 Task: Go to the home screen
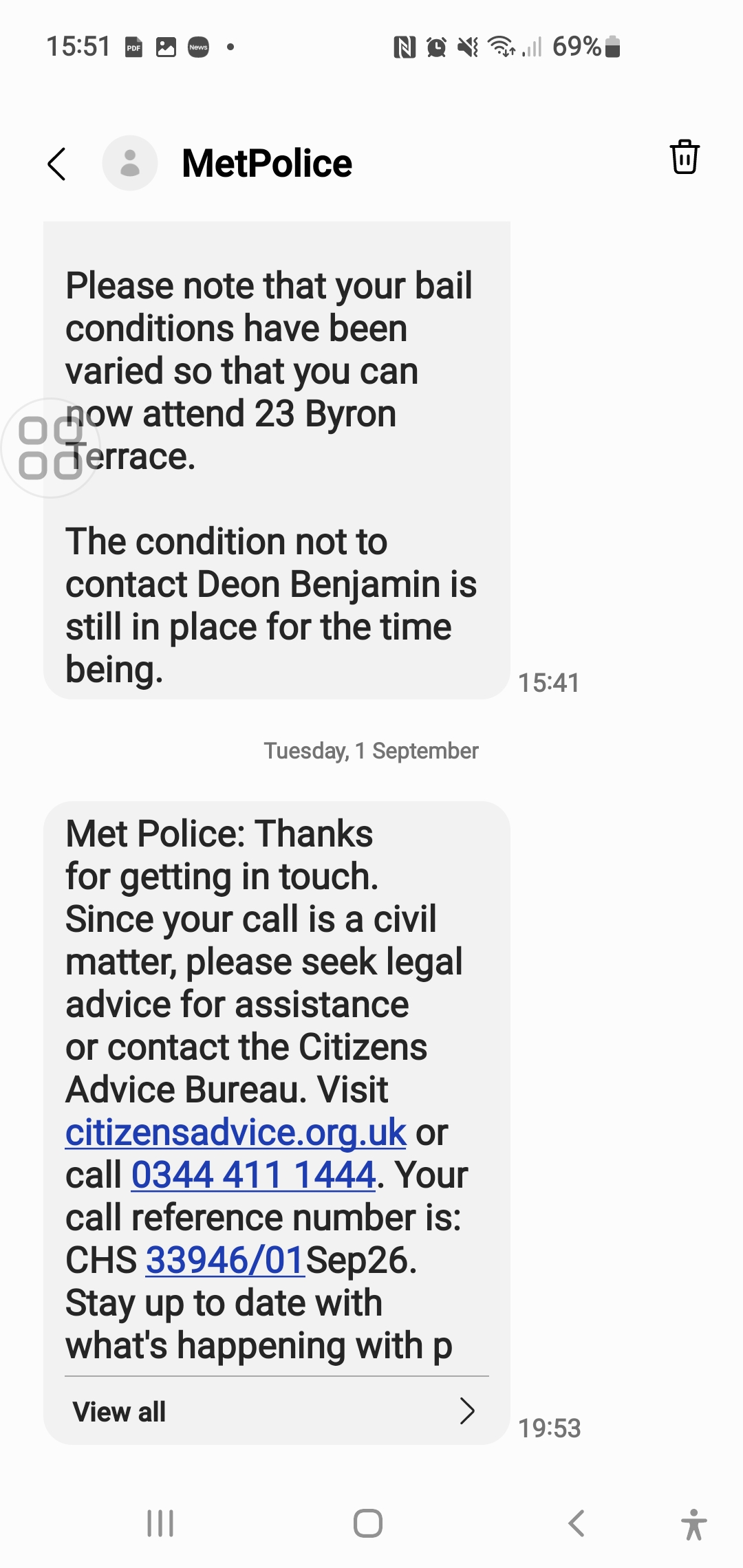pyautogui.click(x=368, y=1523)
